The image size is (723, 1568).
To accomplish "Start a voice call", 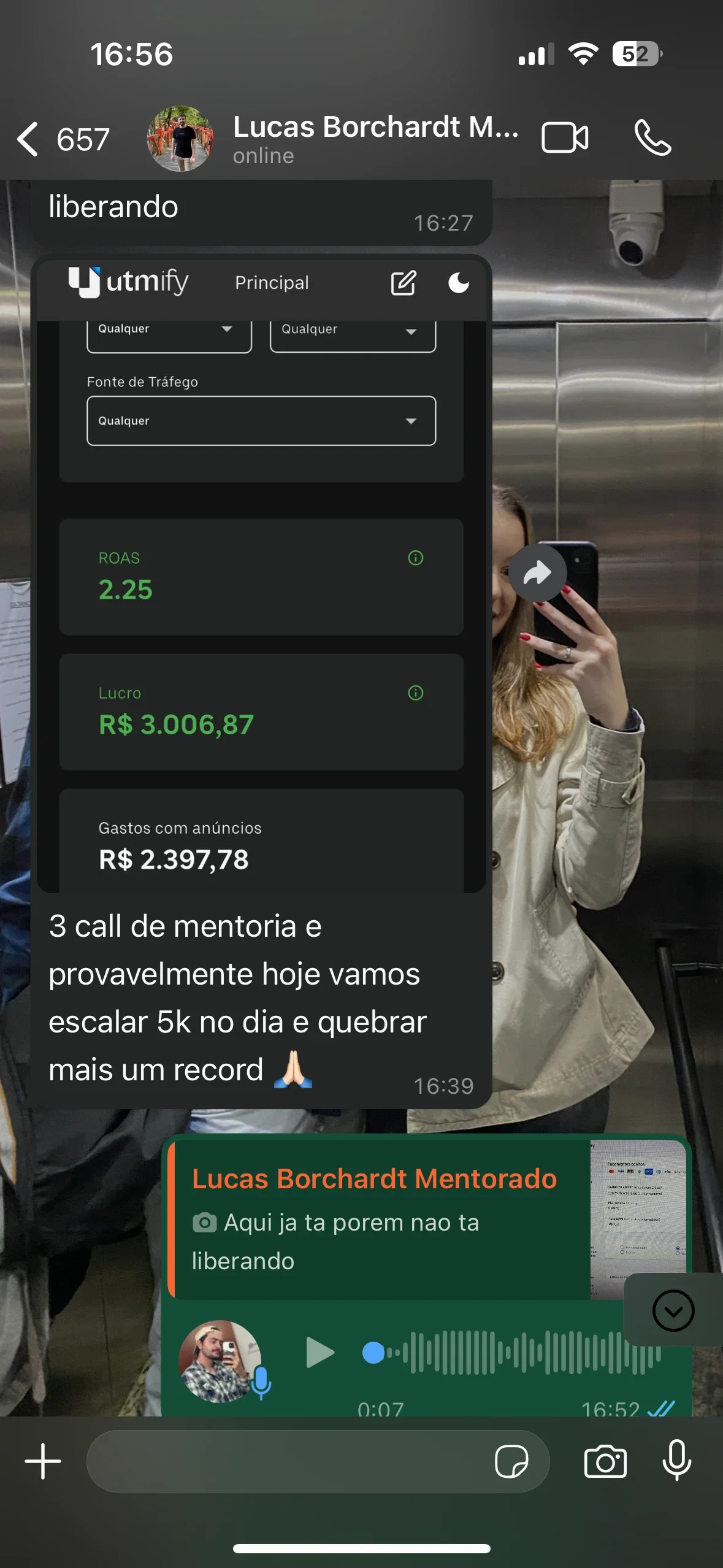I will pyautogui.click(x=652, y=138).
